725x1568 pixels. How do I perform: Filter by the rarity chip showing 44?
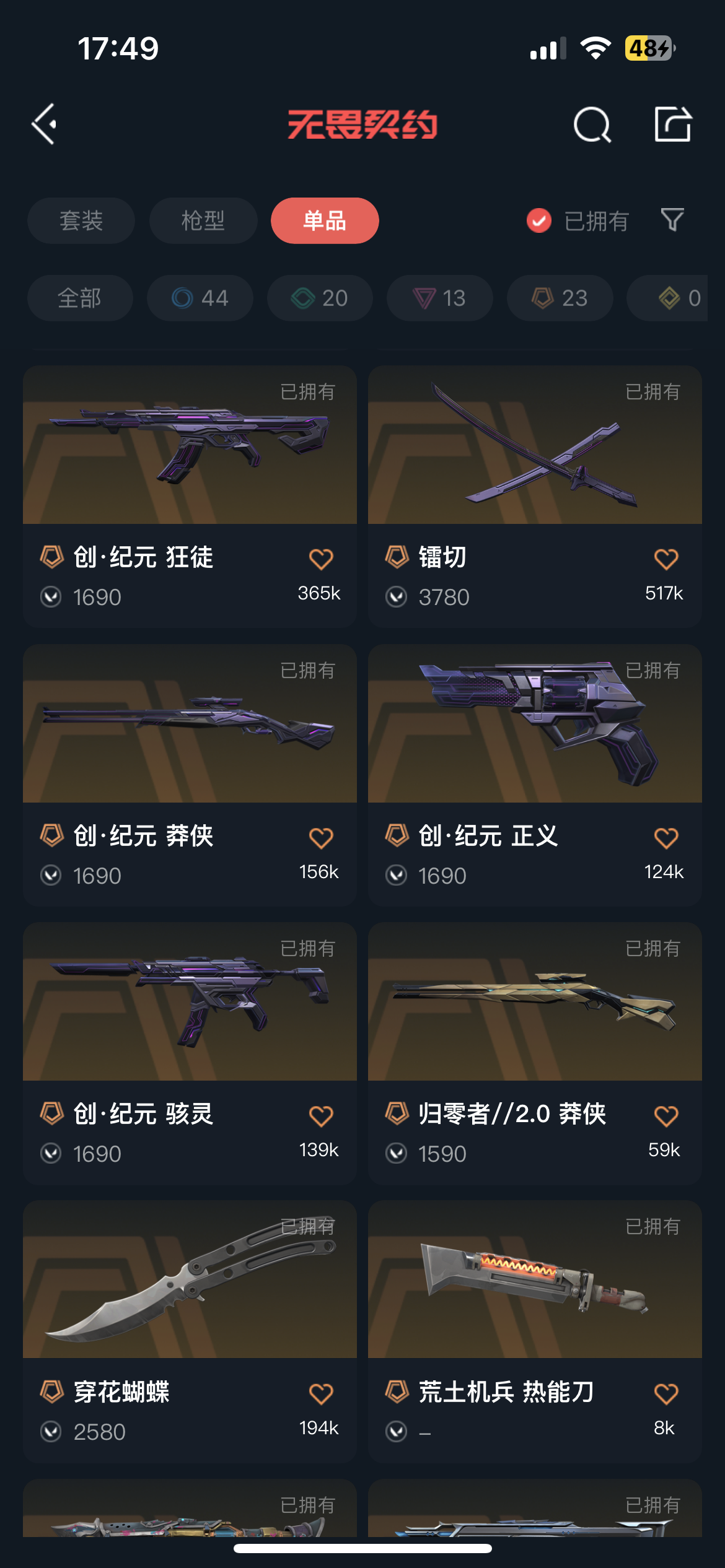200,298
